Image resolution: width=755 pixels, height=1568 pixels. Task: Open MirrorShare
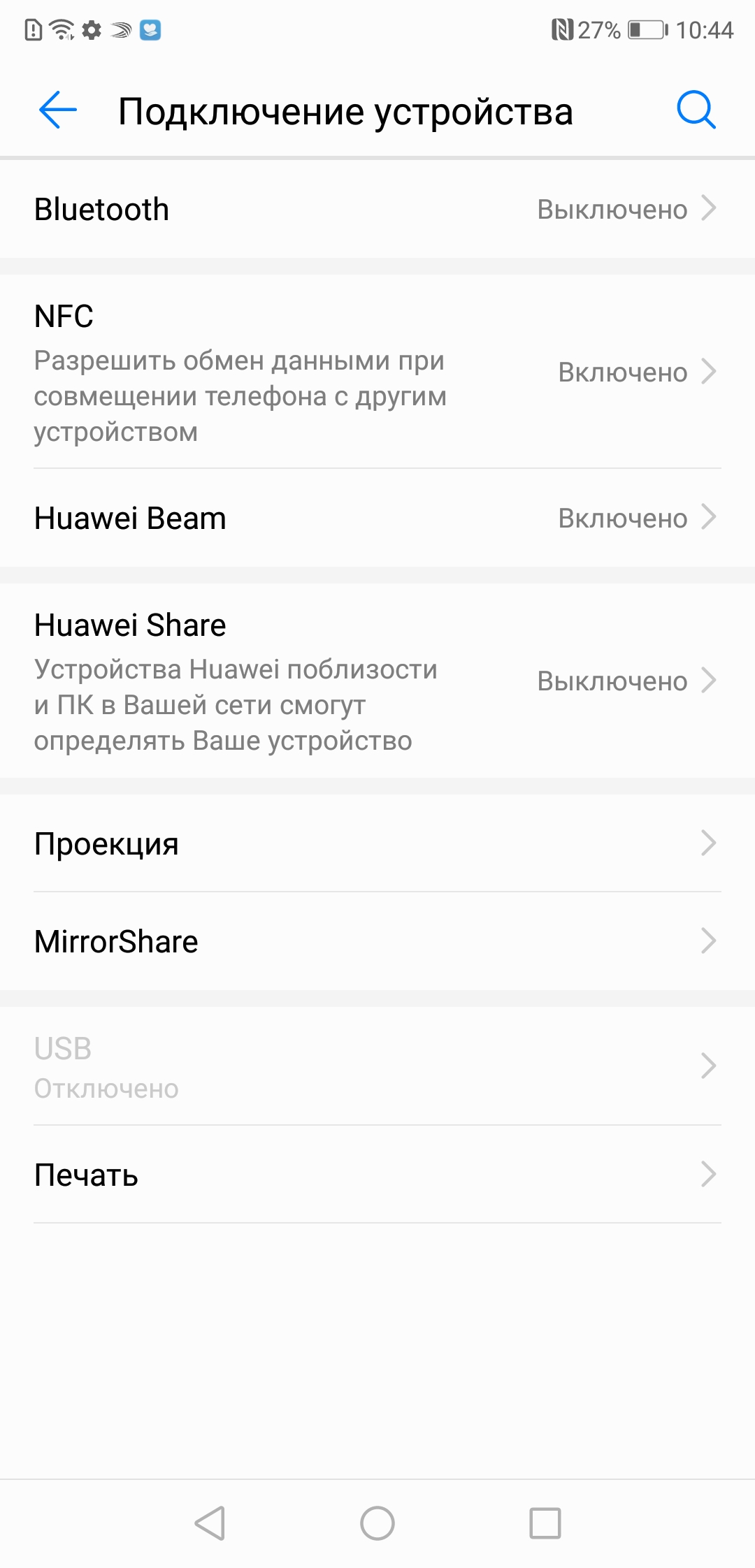click(377, 941)
